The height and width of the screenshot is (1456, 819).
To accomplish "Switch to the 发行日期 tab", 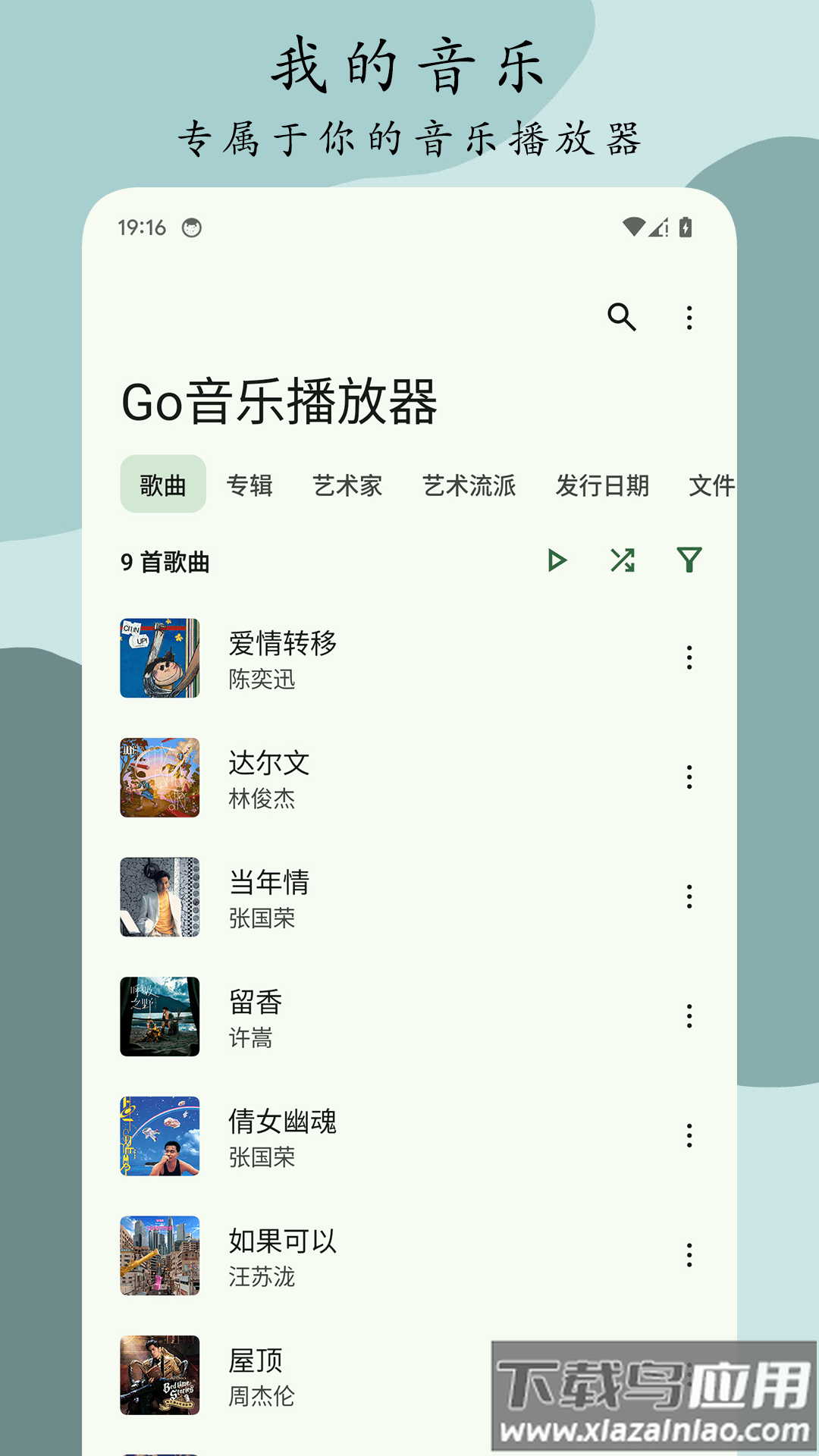I will 603,485.
